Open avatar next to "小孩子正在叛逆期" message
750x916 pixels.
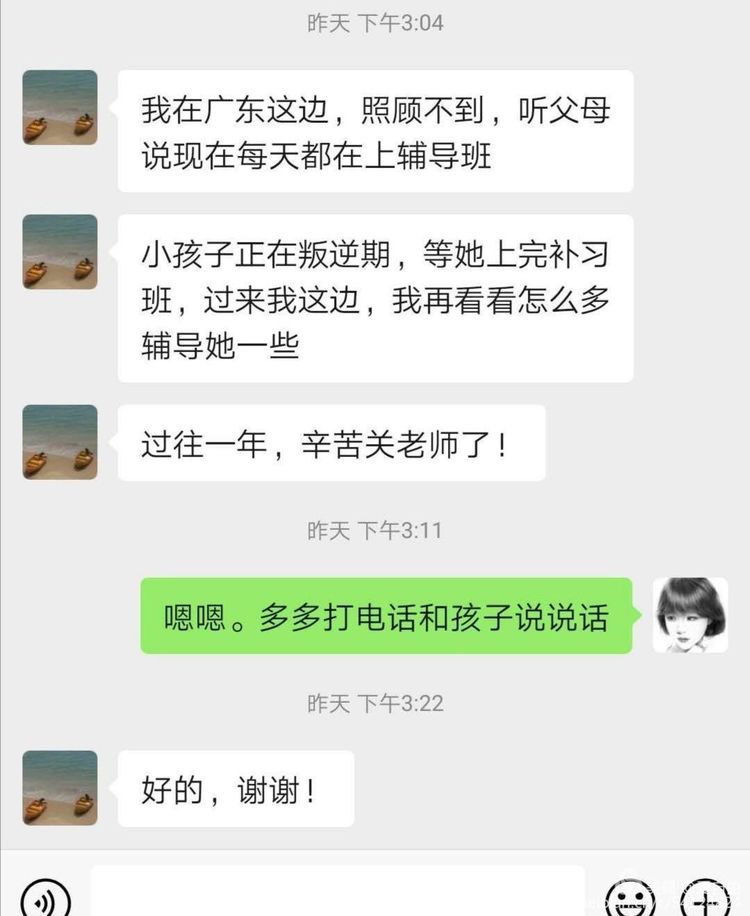[60, 252]
